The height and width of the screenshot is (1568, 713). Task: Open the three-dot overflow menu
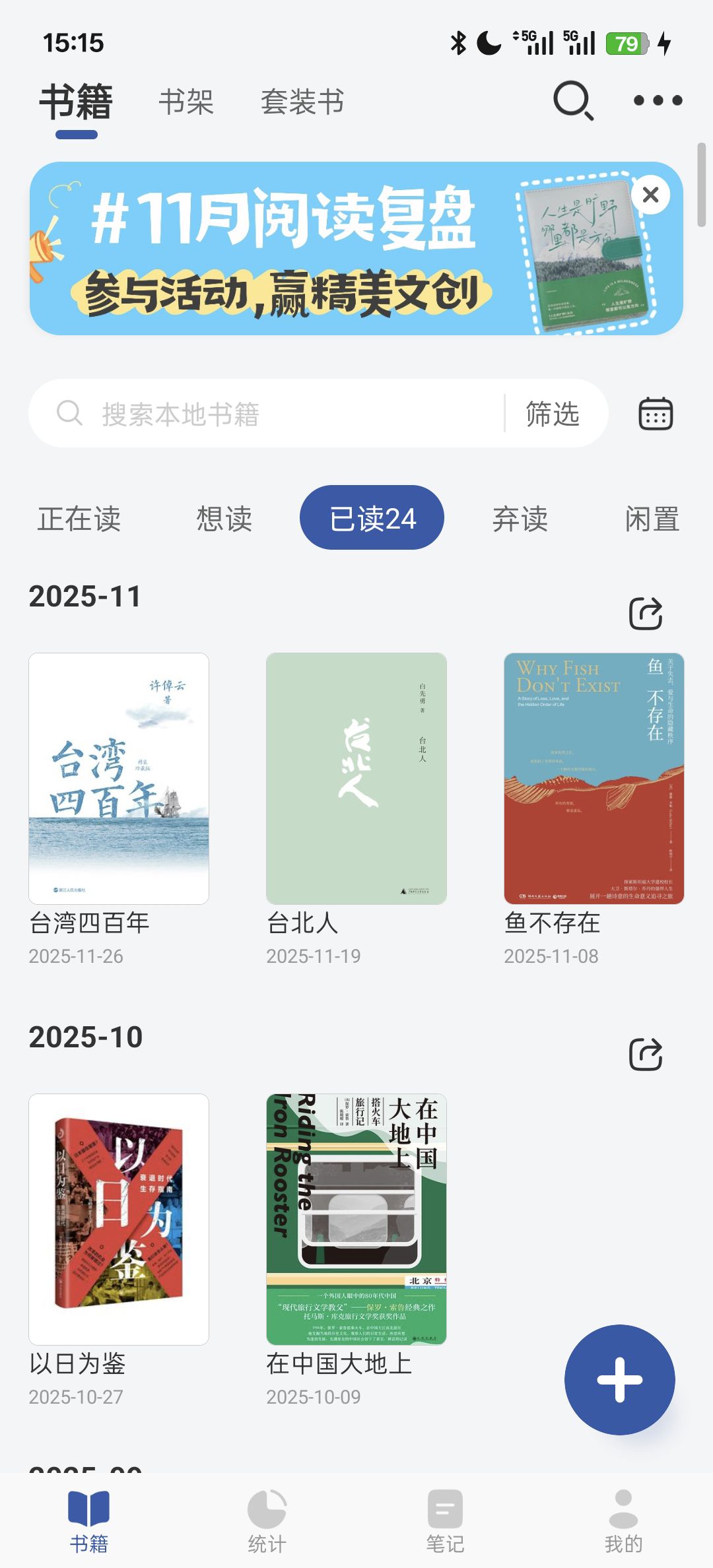tap(658, 101)
